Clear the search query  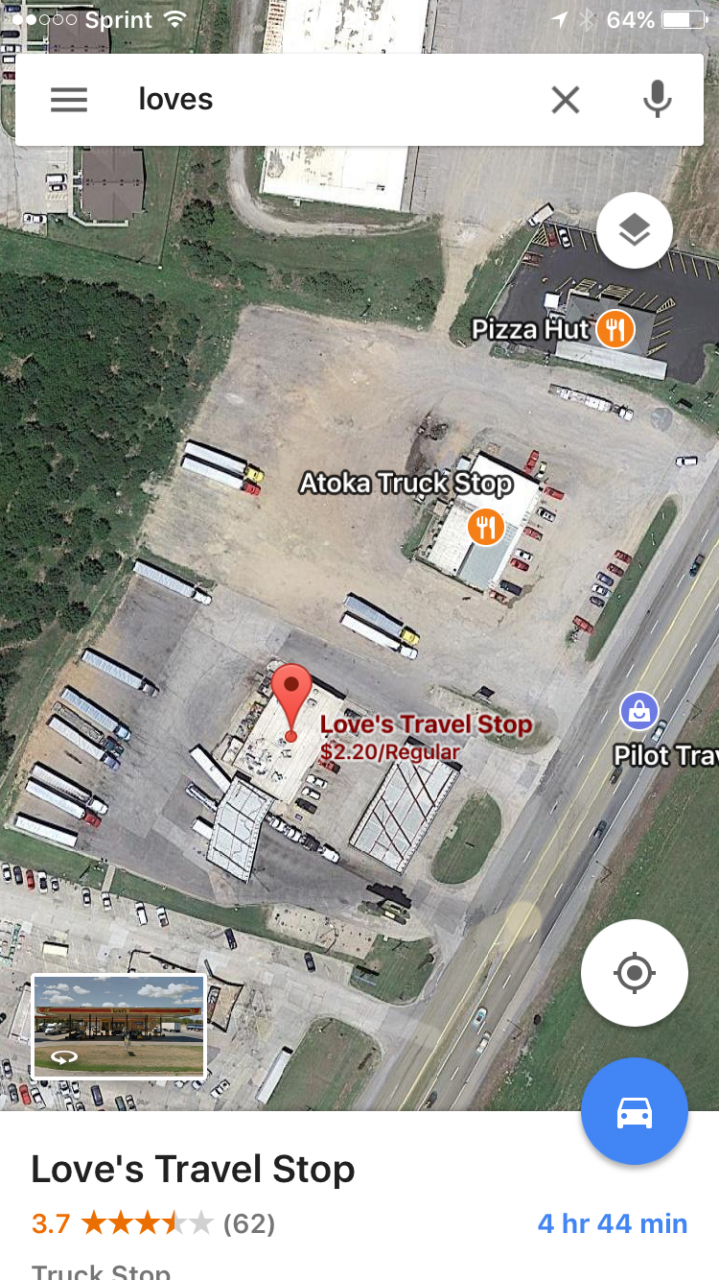565,99
